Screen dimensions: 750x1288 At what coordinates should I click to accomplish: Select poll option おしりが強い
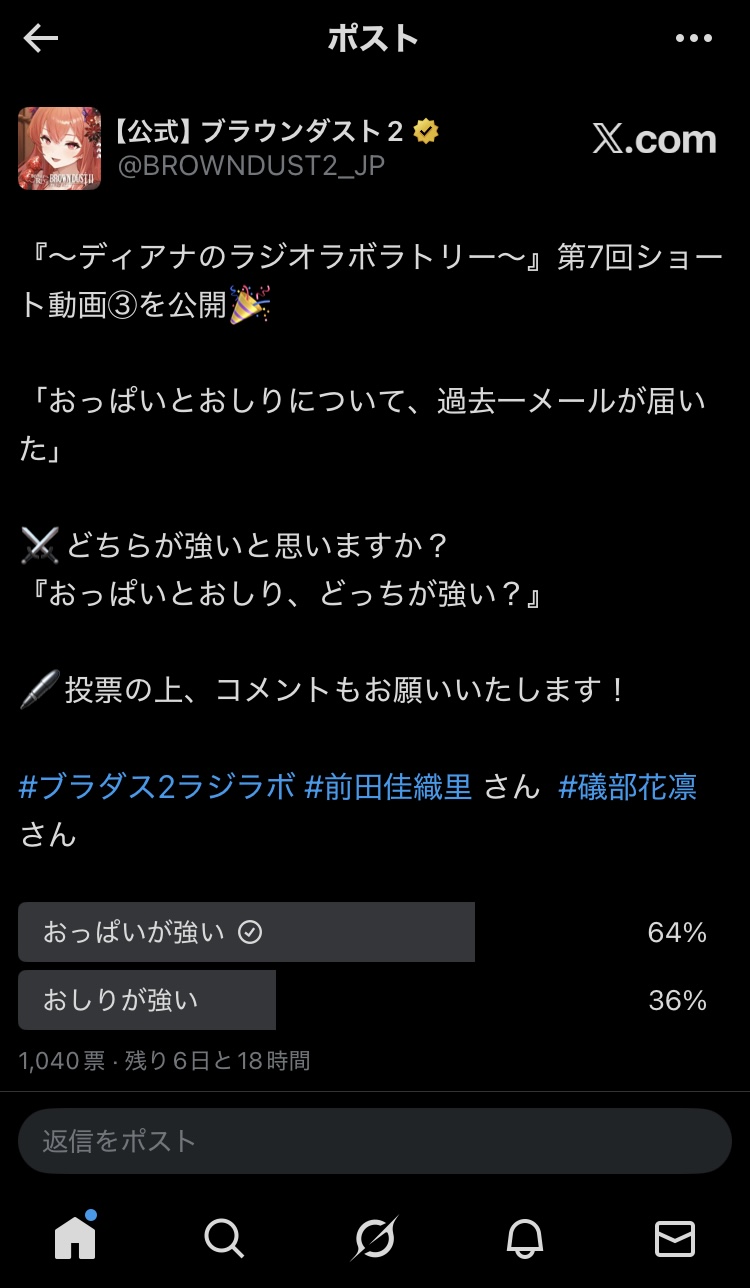pyautogui.click(x=147, y=1000)
